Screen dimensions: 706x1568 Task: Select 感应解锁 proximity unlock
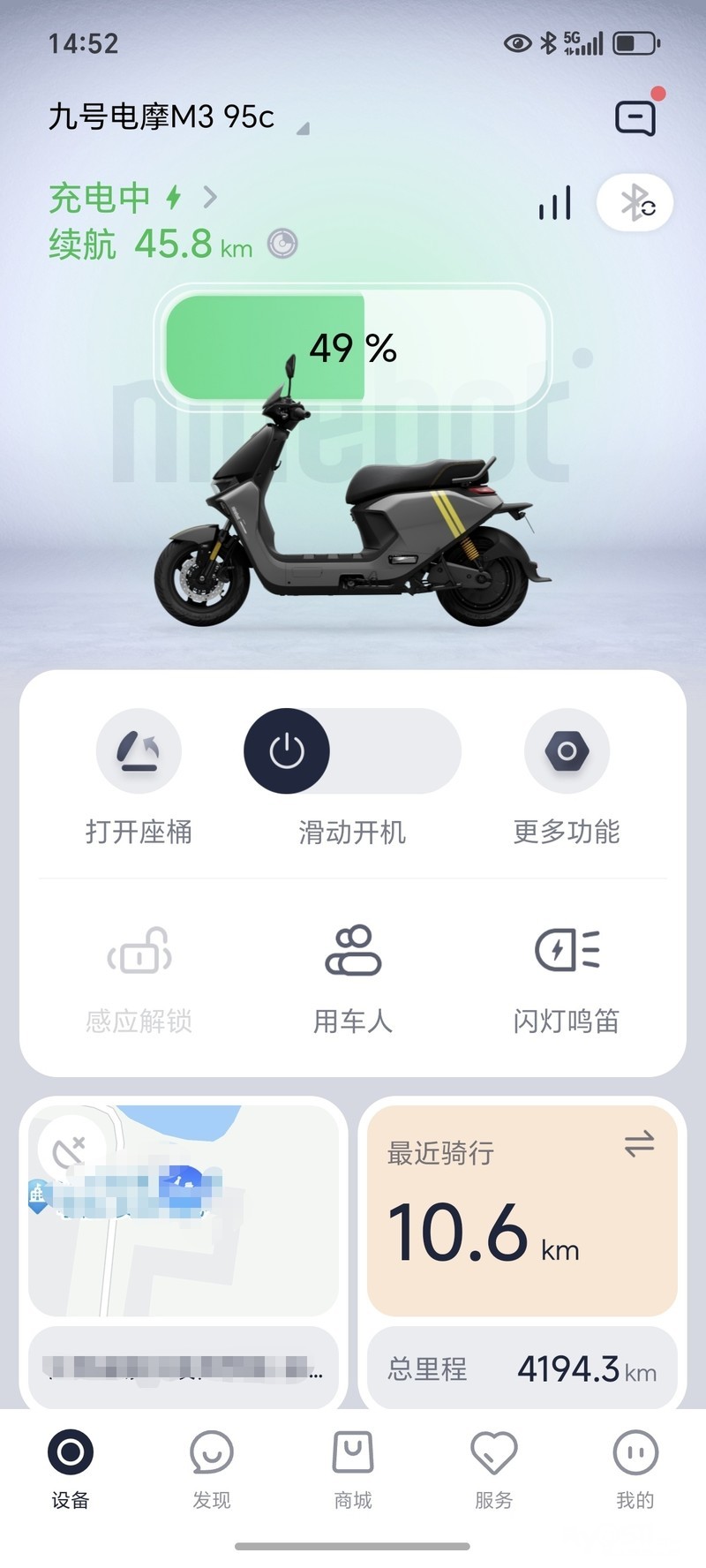coord(139,950)
